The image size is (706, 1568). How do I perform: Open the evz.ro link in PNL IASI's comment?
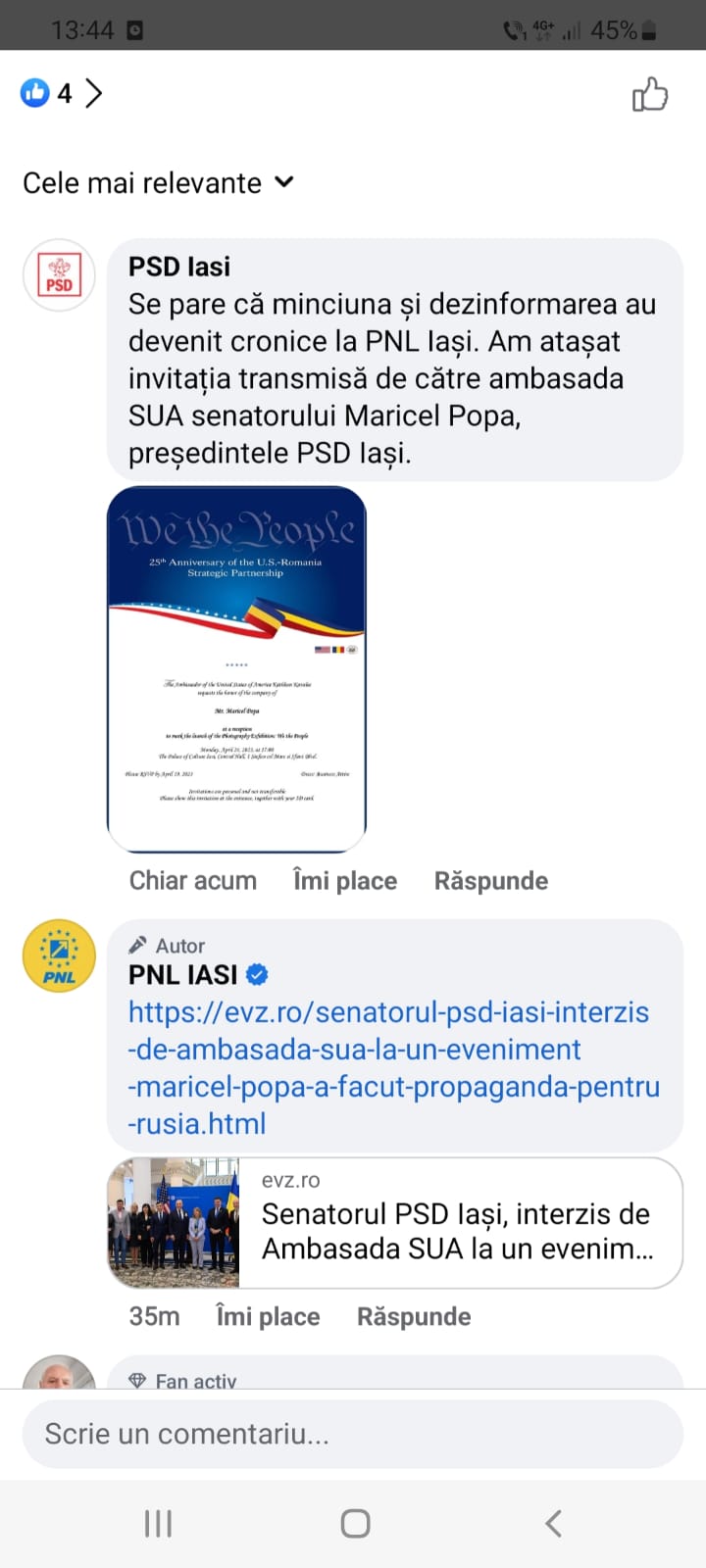pos(394,1067)
